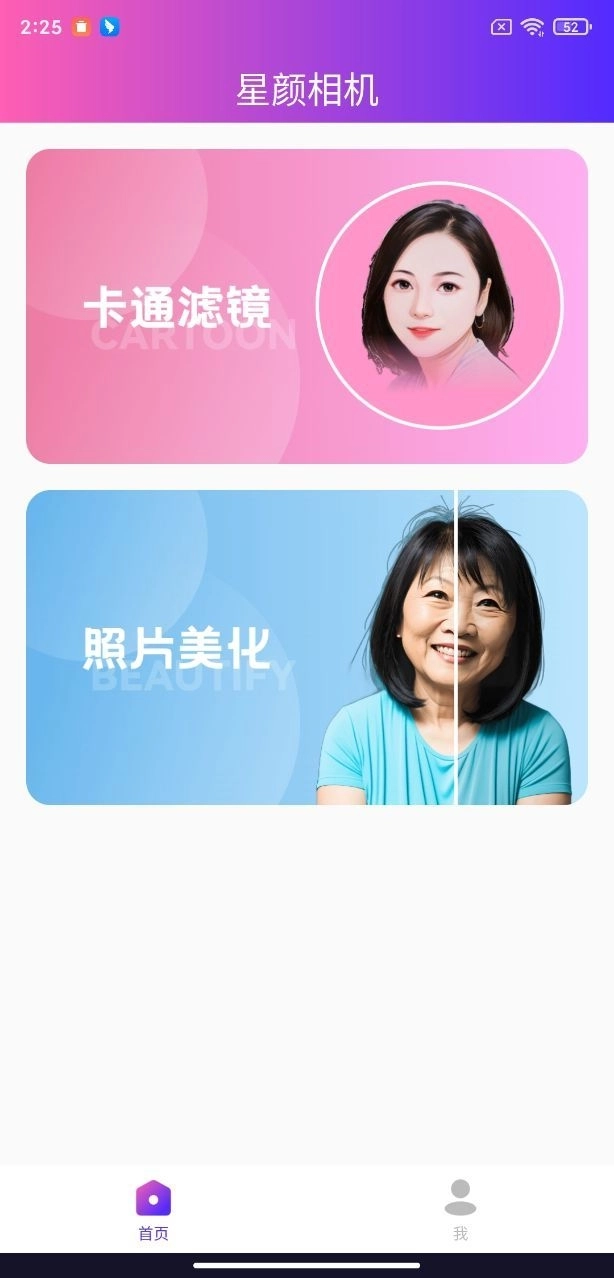Open the 卡通滤镜 cartoon filter card
This screenshot has height=1278, width=614.
pyautogui.click(x=306, y=306)
